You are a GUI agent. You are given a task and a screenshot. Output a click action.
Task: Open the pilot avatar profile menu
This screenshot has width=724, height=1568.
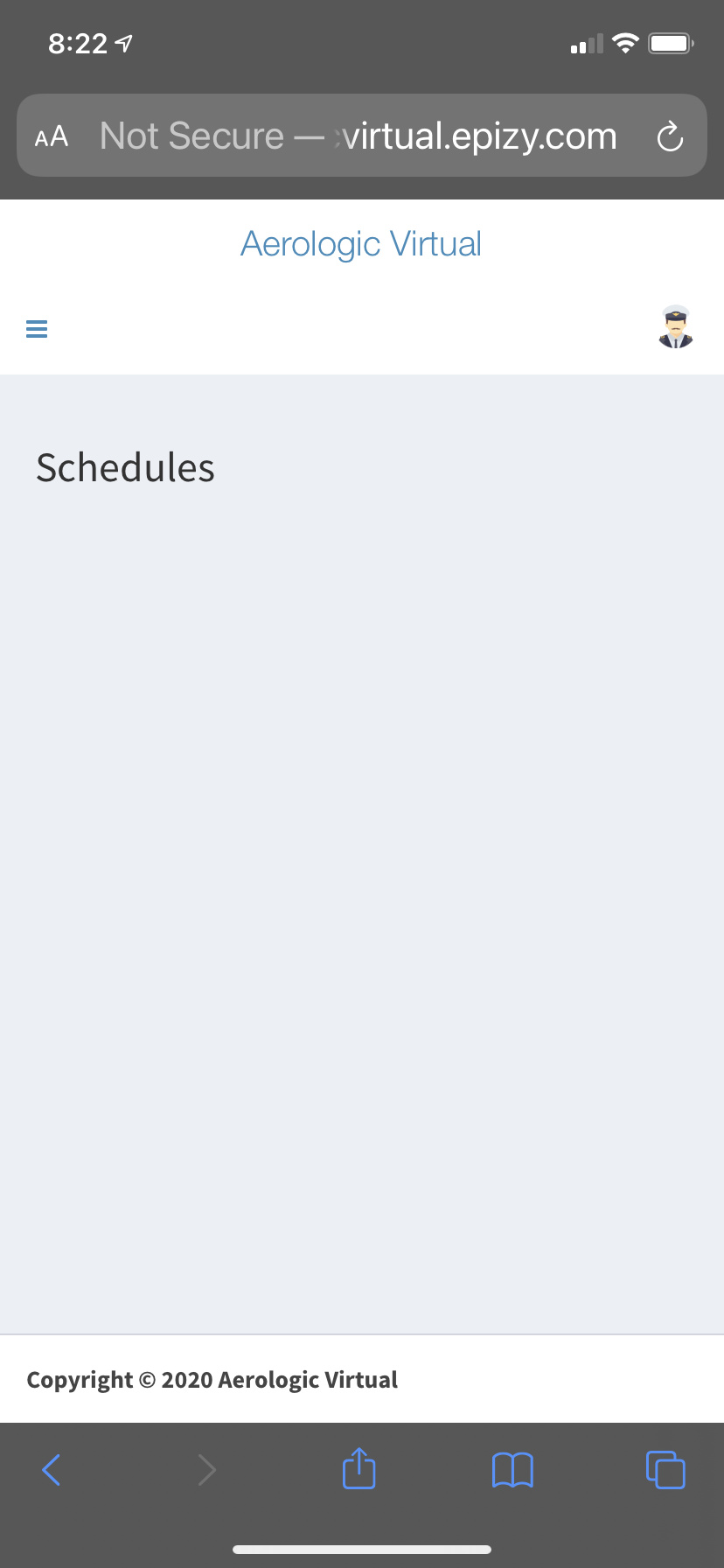click(675, 327)
